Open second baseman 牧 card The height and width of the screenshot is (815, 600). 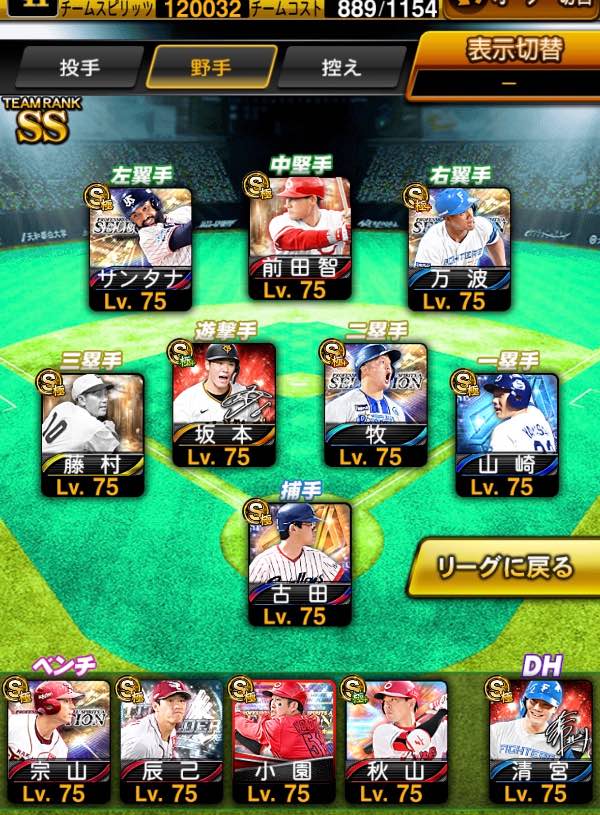(376, 404)
